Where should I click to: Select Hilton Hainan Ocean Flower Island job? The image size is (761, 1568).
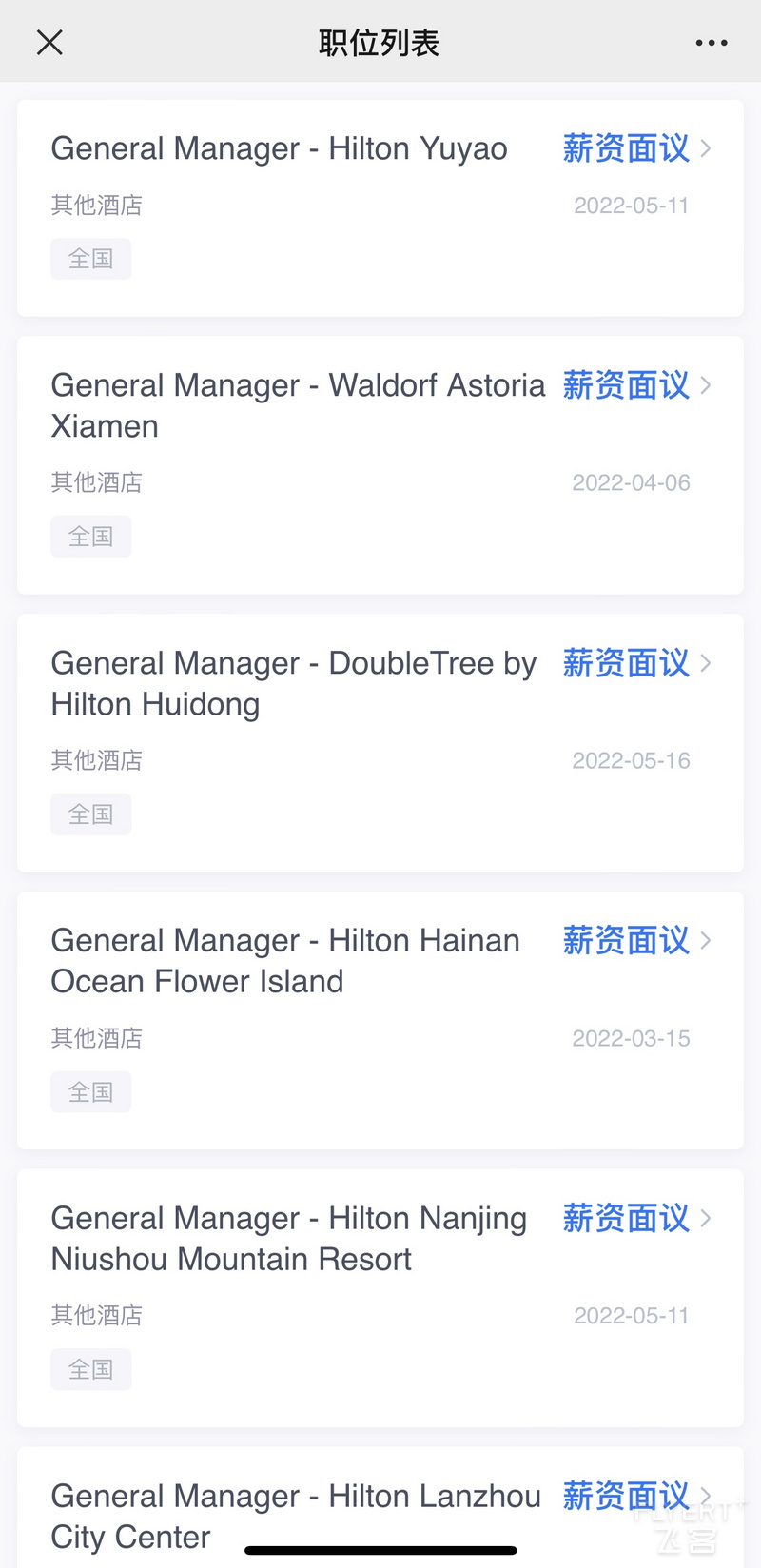380,1021
